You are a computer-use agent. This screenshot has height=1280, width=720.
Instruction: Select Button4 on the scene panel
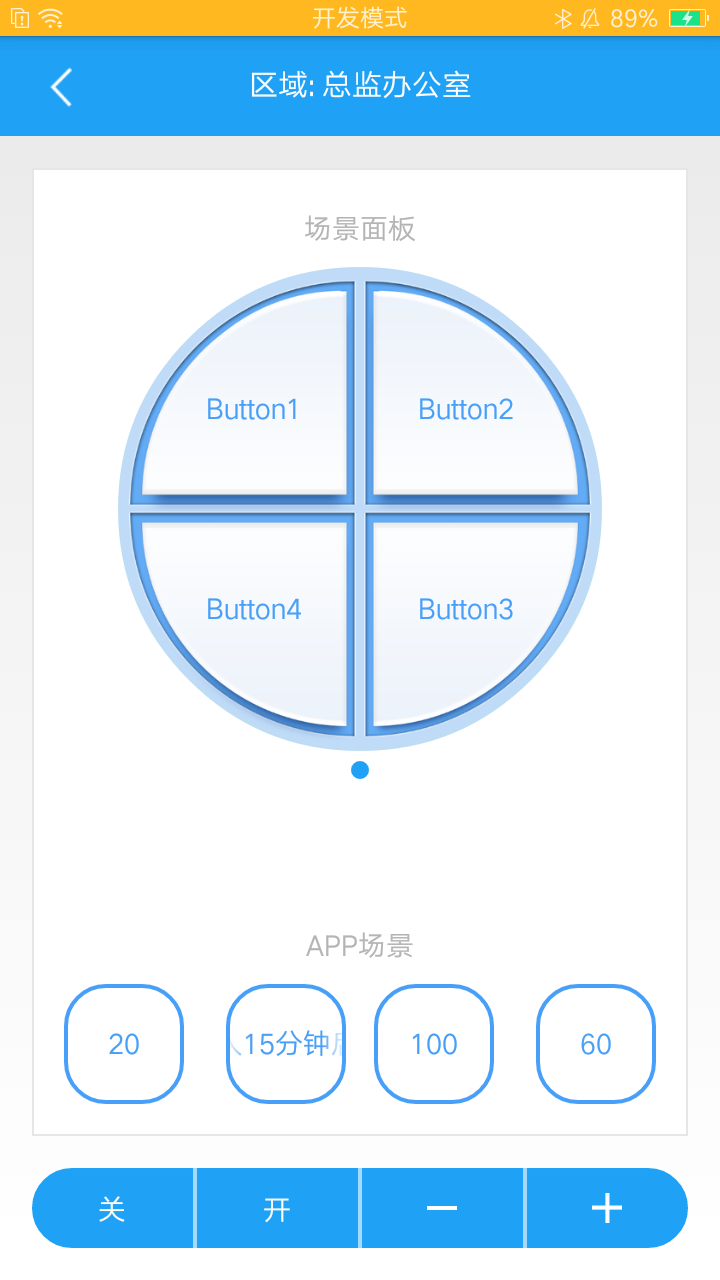253,610
